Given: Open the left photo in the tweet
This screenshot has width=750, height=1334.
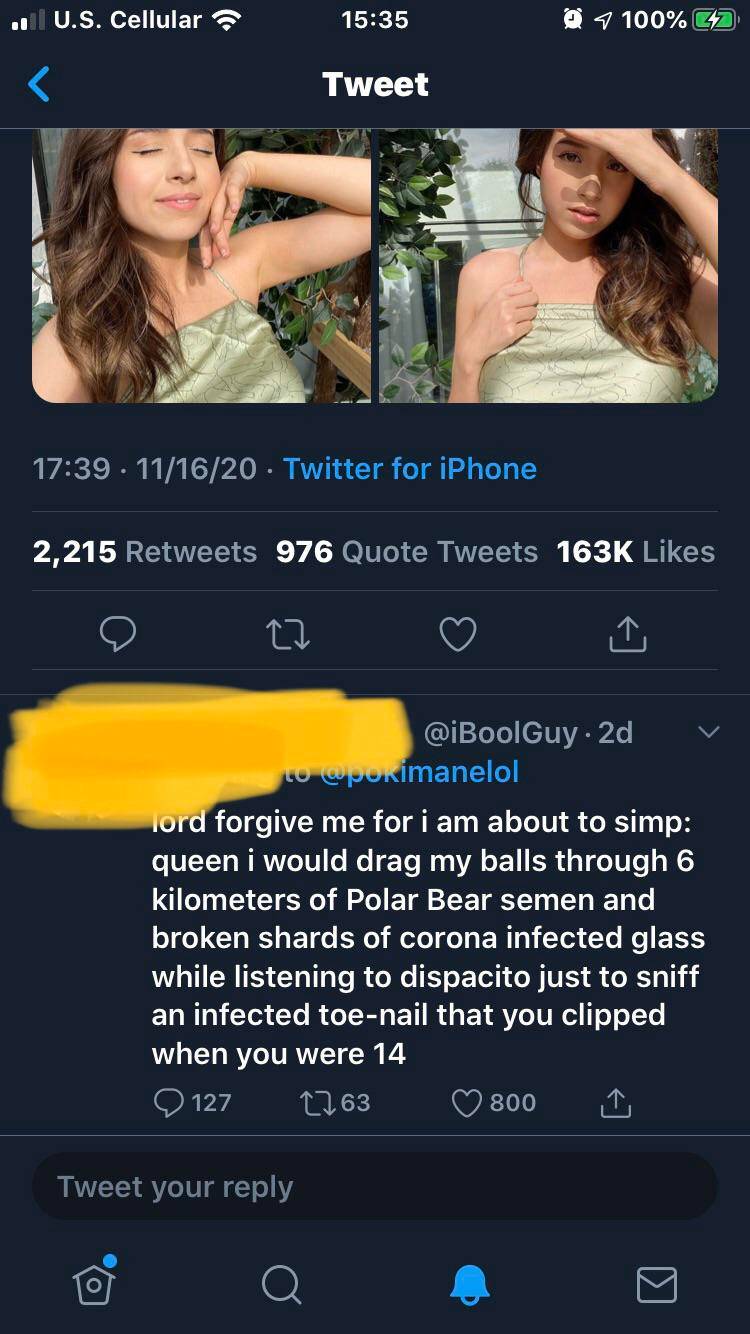Looking at the screenshot, I should [201, 266].
